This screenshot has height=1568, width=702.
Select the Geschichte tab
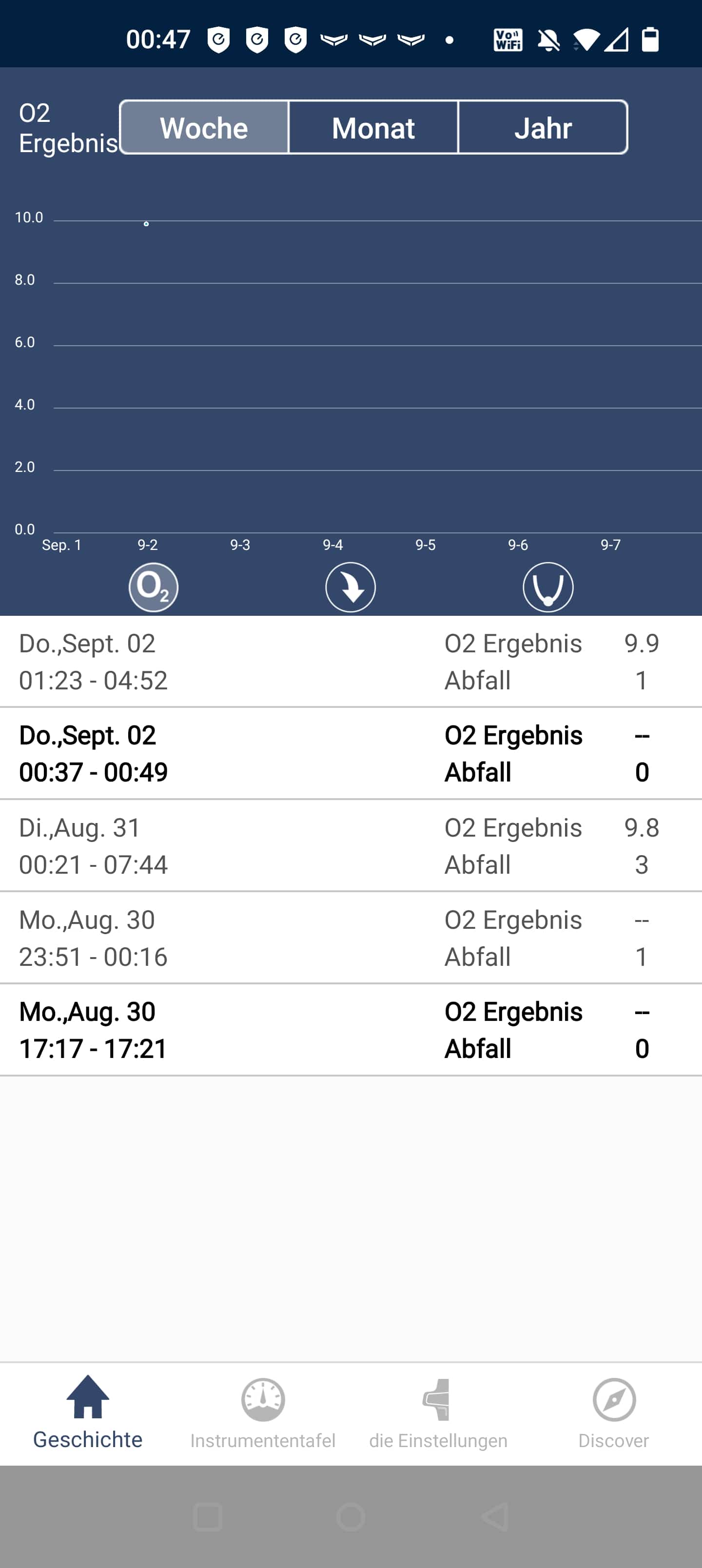pos(88,1413)
